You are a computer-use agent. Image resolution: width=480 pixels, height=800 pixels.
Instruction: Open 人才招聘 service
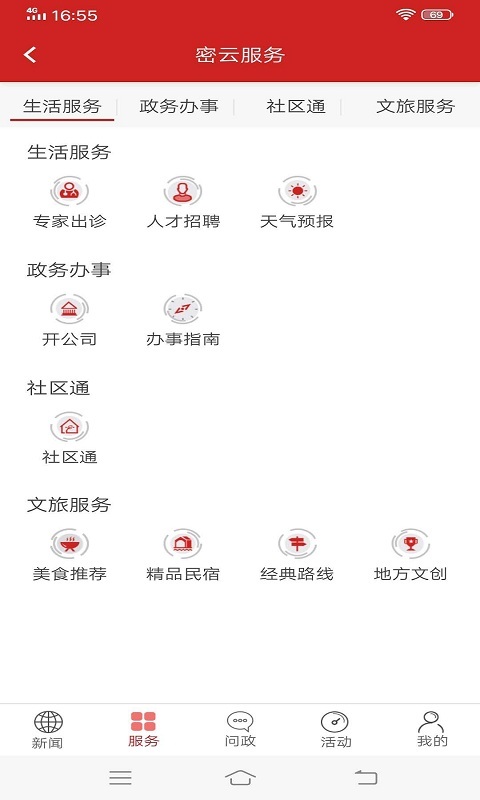tap(183, 203)
